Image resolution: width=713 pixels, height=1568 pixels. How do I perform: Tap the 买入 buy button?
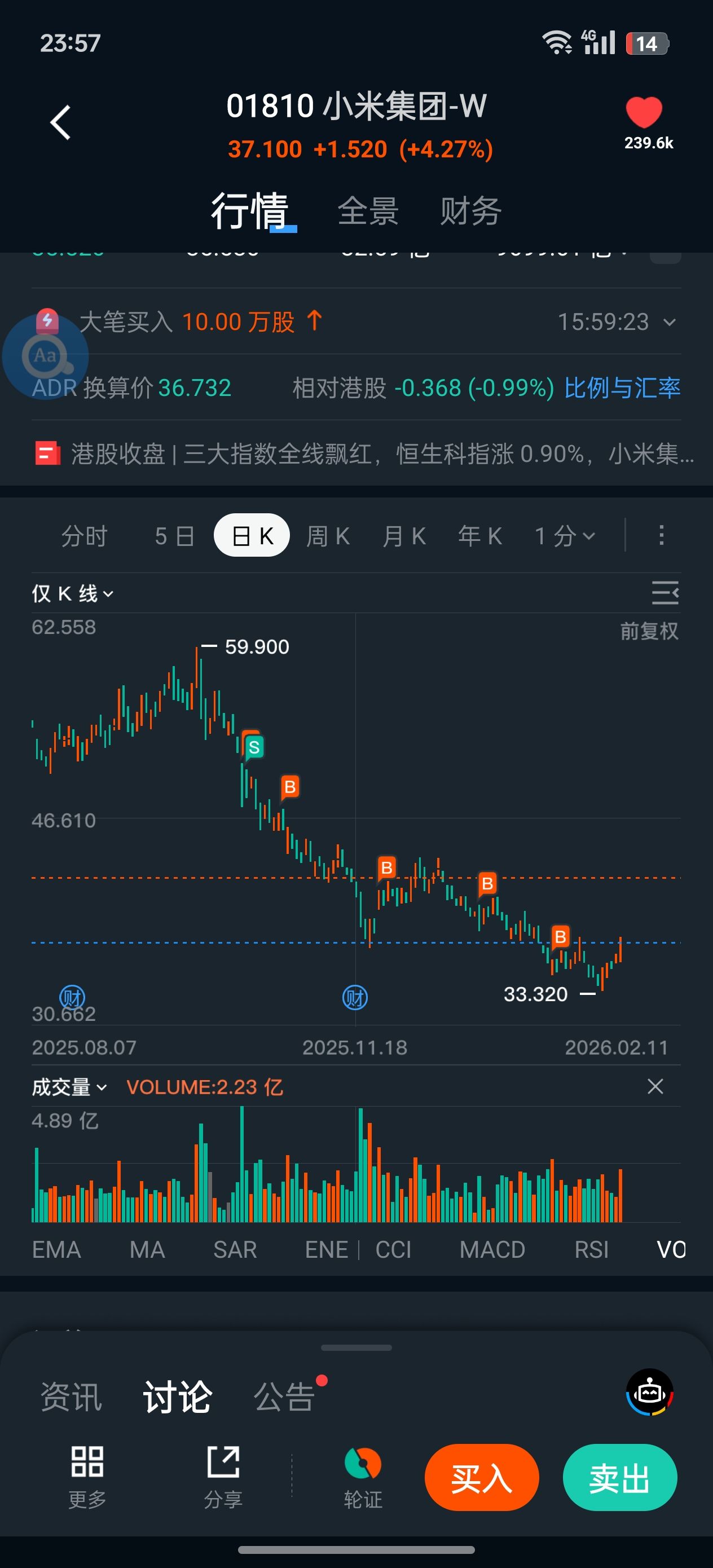tap(481, 1477)
